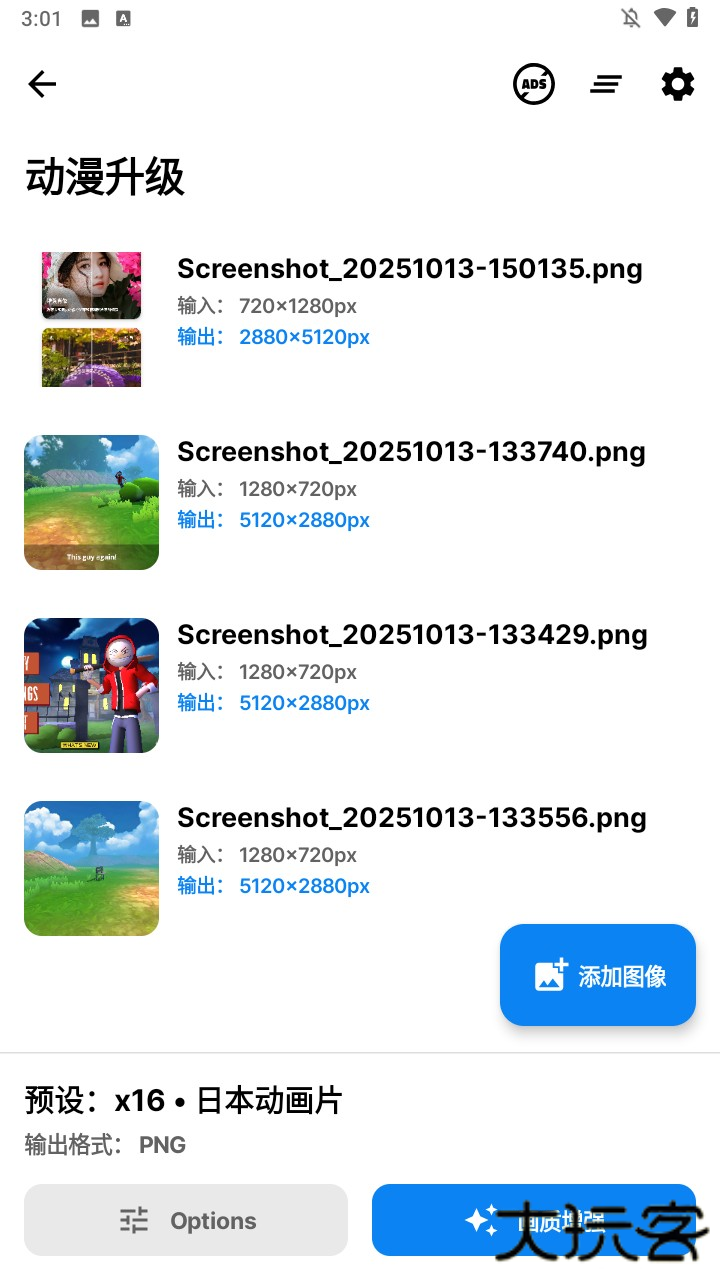The width and height of the screenshot is (720, 1280).
Task: Tap the muted notifications bell in status bar
Action: click(x=630, y=18)
